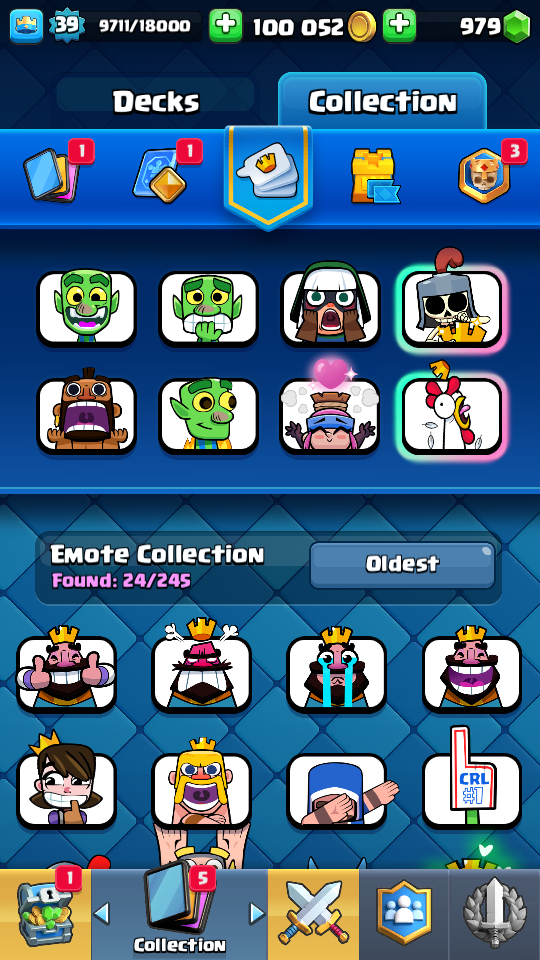
Task: Select the princess emote
Action: [66, 784]
